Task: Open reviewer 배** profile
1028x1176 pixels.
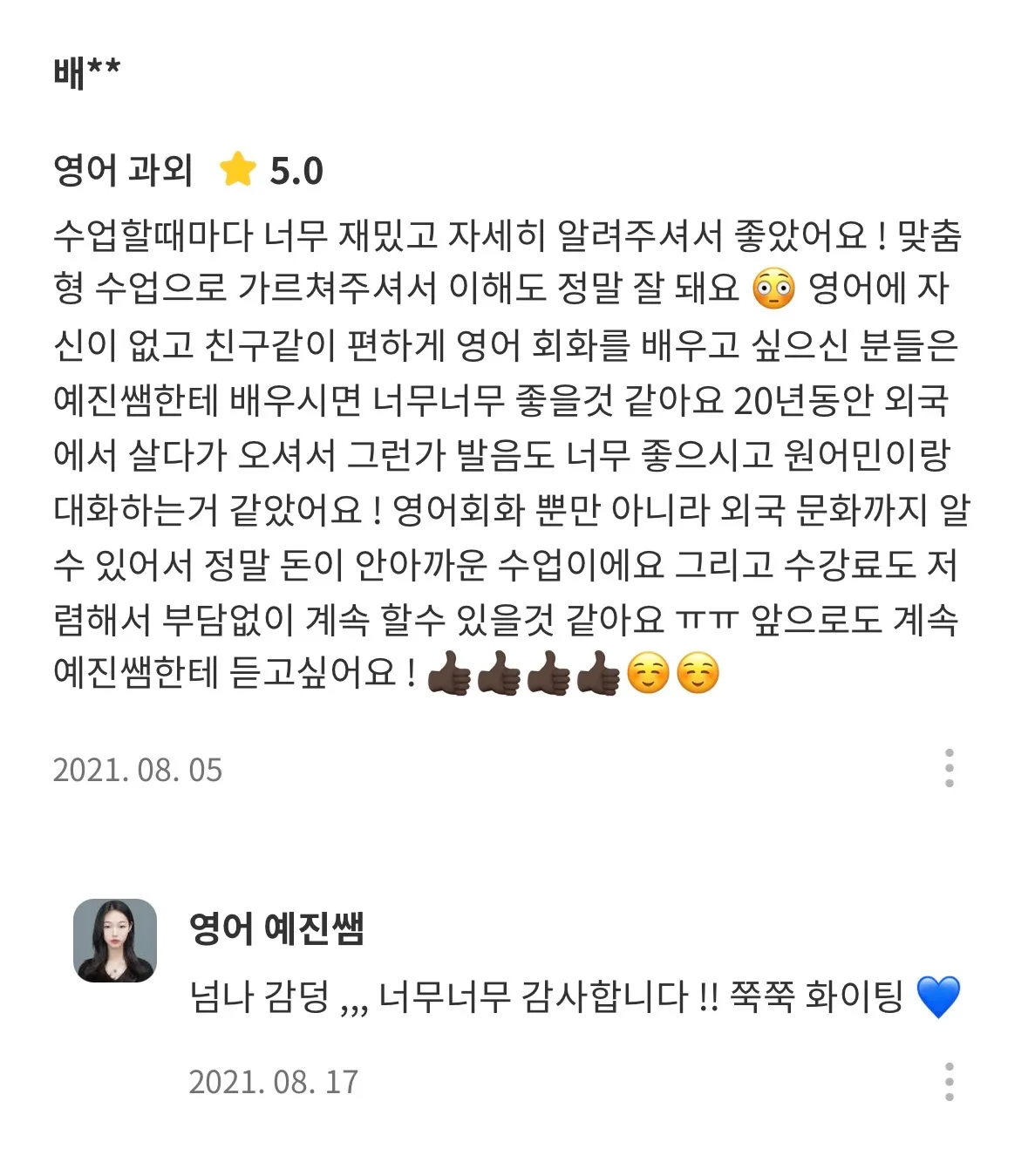Action: tap(87, 68)
